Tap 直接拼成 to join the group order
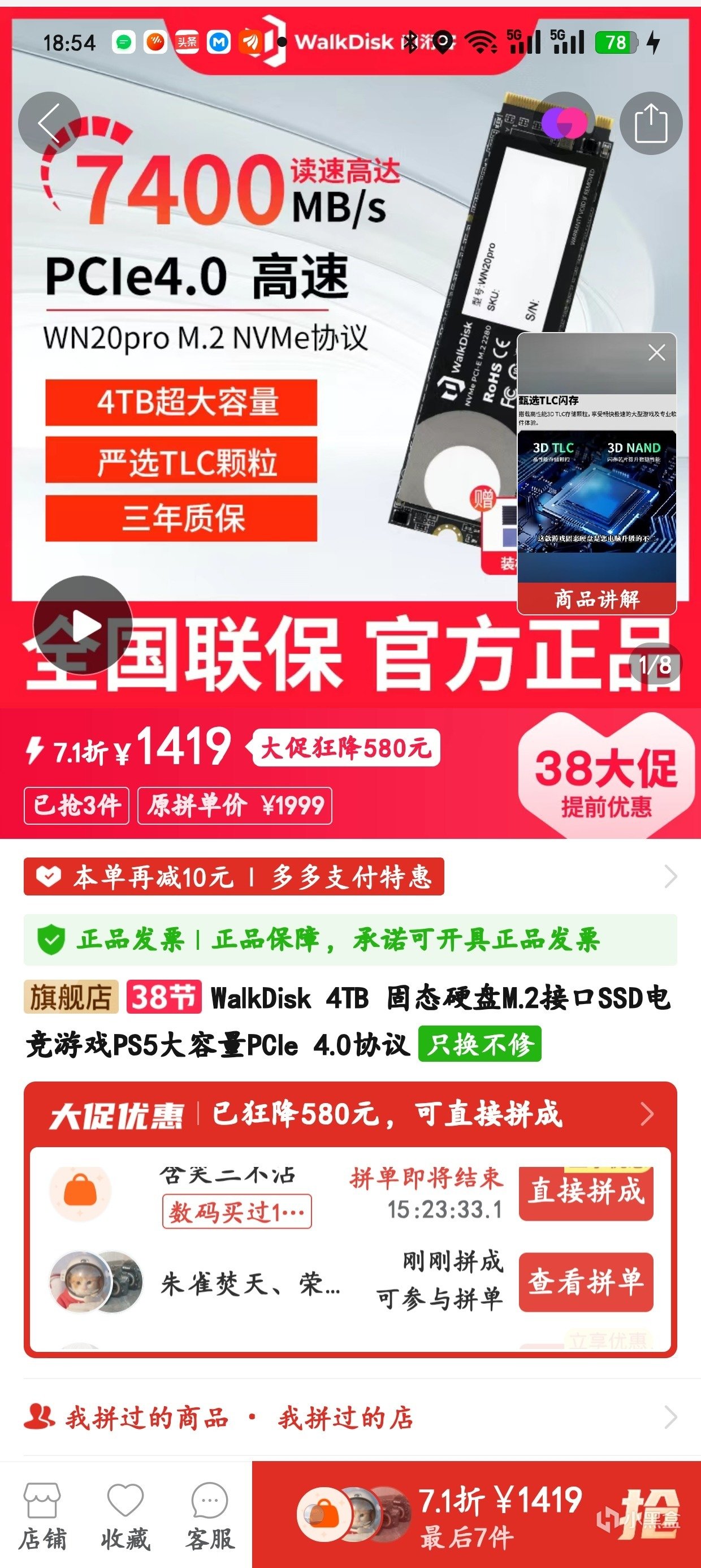This screenshot has height=1568, width=701. coord(585,1192)
